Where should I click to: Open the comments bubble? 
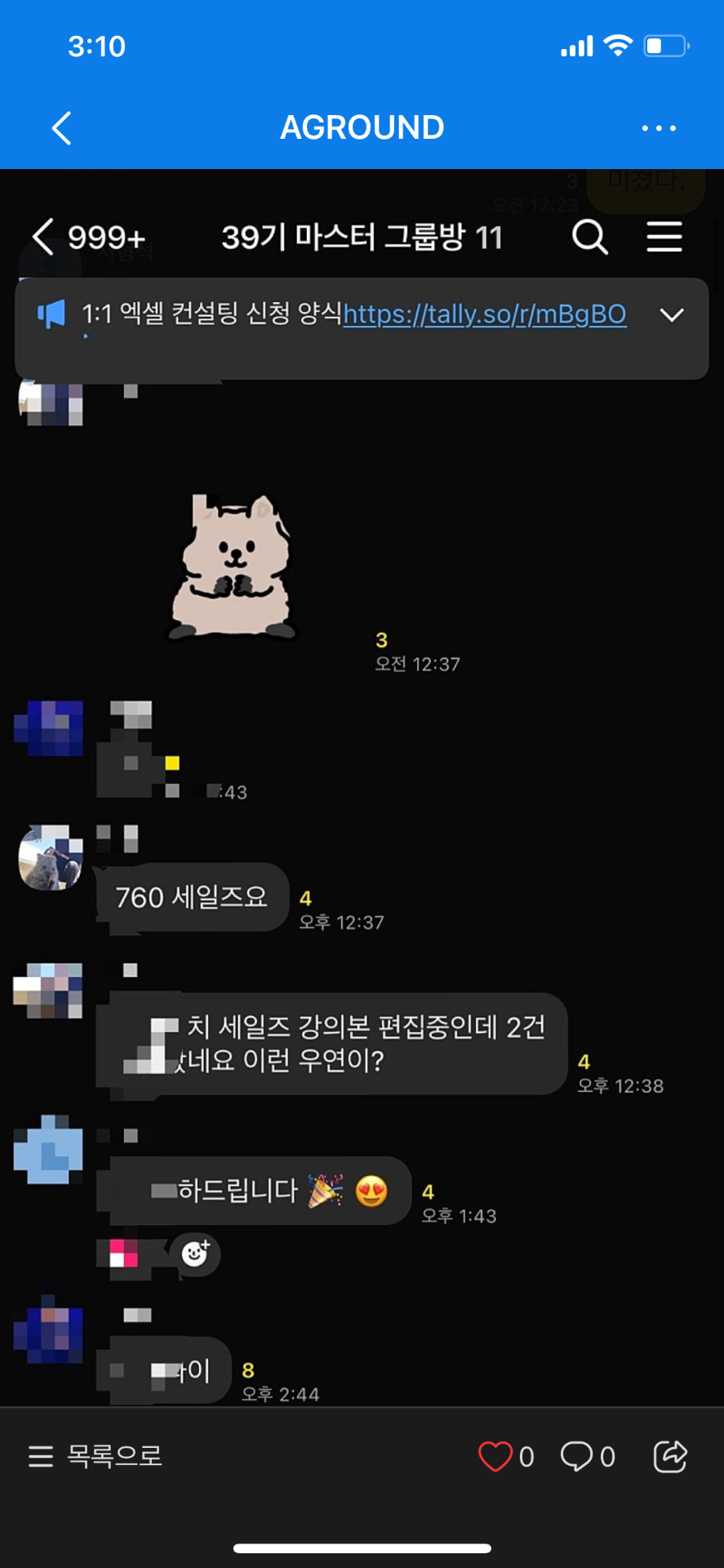[577, 1456]
